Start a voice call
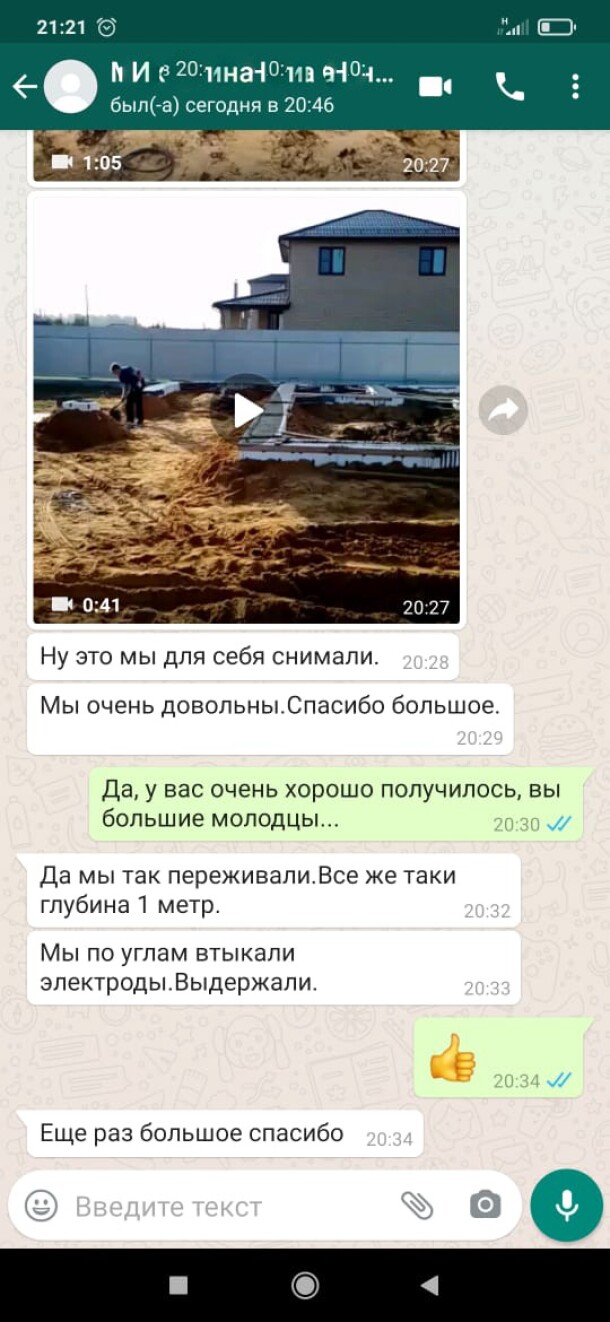The height and width of the screenshot is (1322, 610). coord(509,87)
